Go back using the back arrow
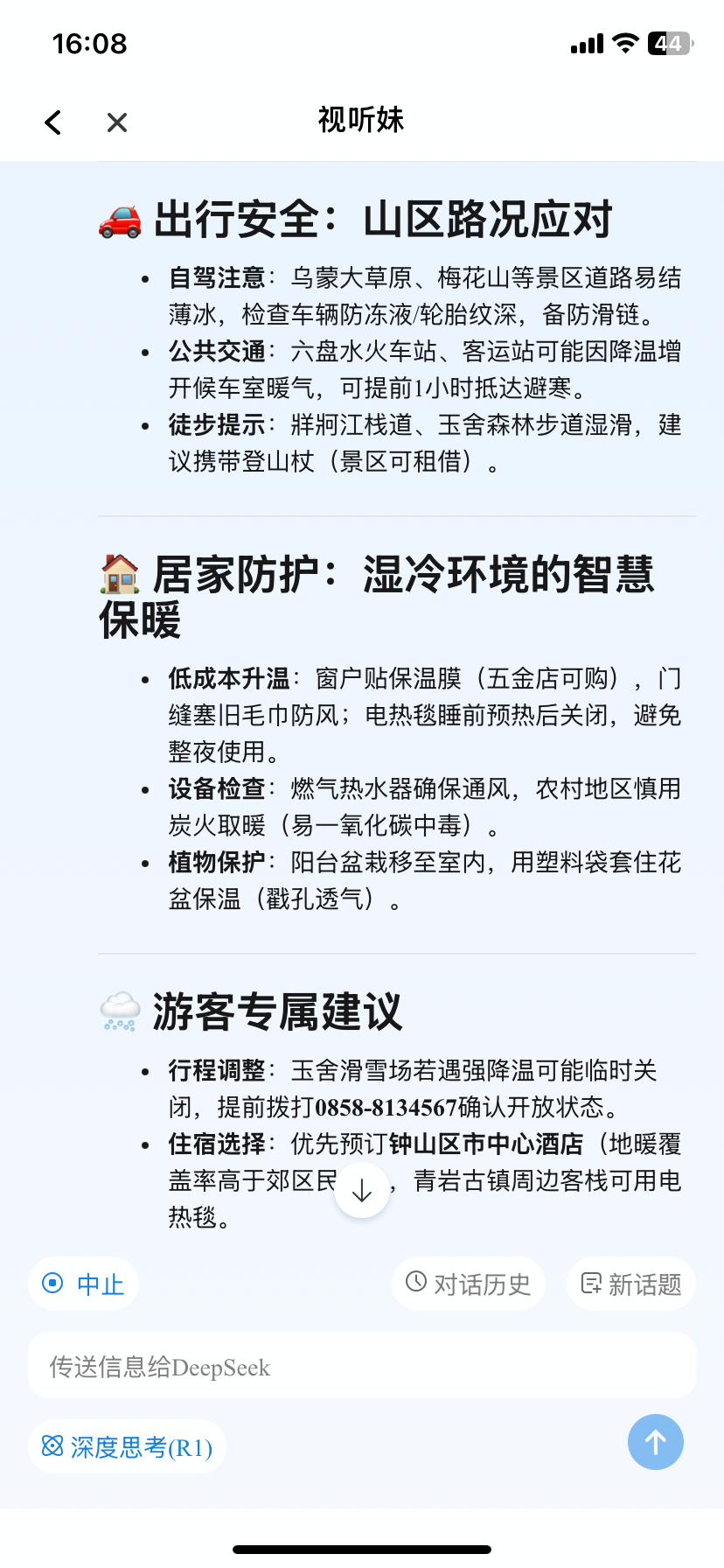The width and height of the screenshot is (724, 1568). (53, 122)
